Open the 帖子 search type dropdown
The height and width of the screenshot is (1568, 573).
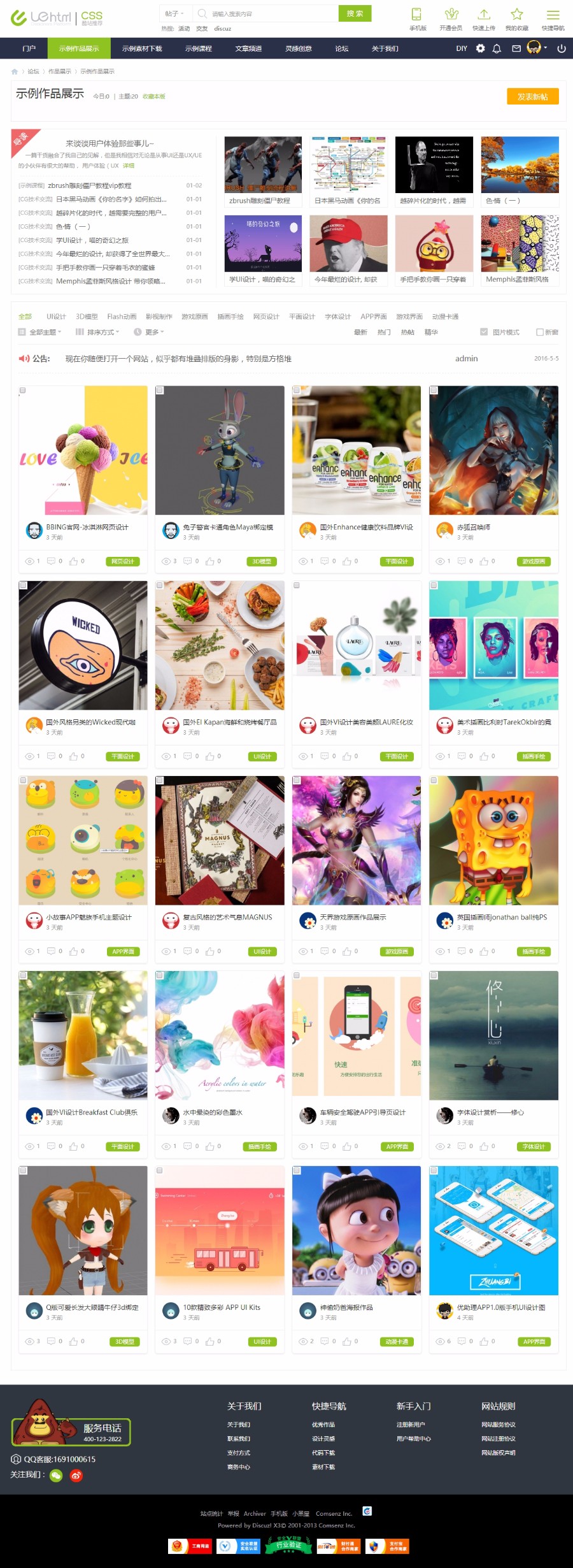point(174,13)
